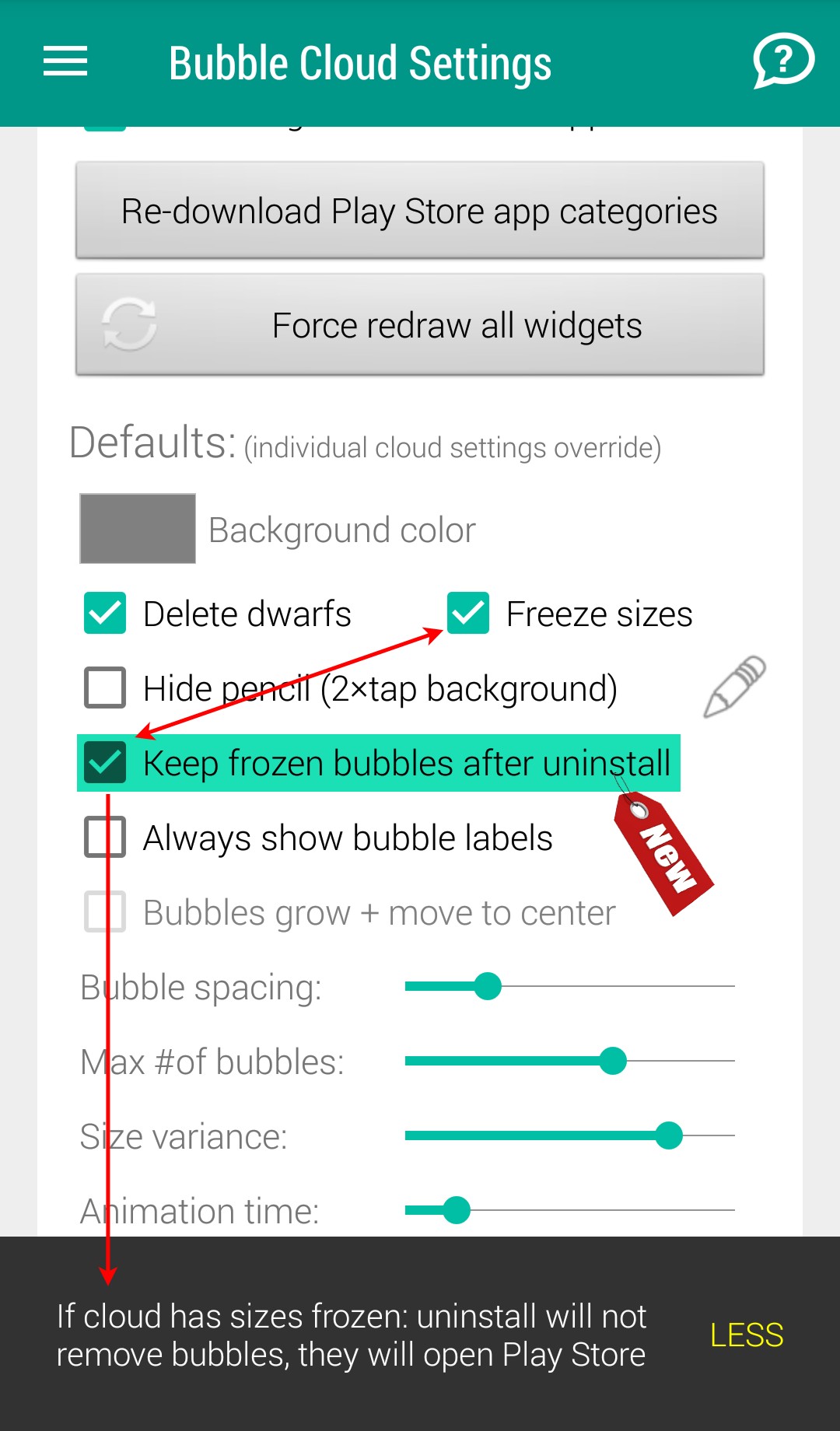The width and height of the screenshot is (840, 1431).
Task: Enable Hide pencil option
Action: 105,688
